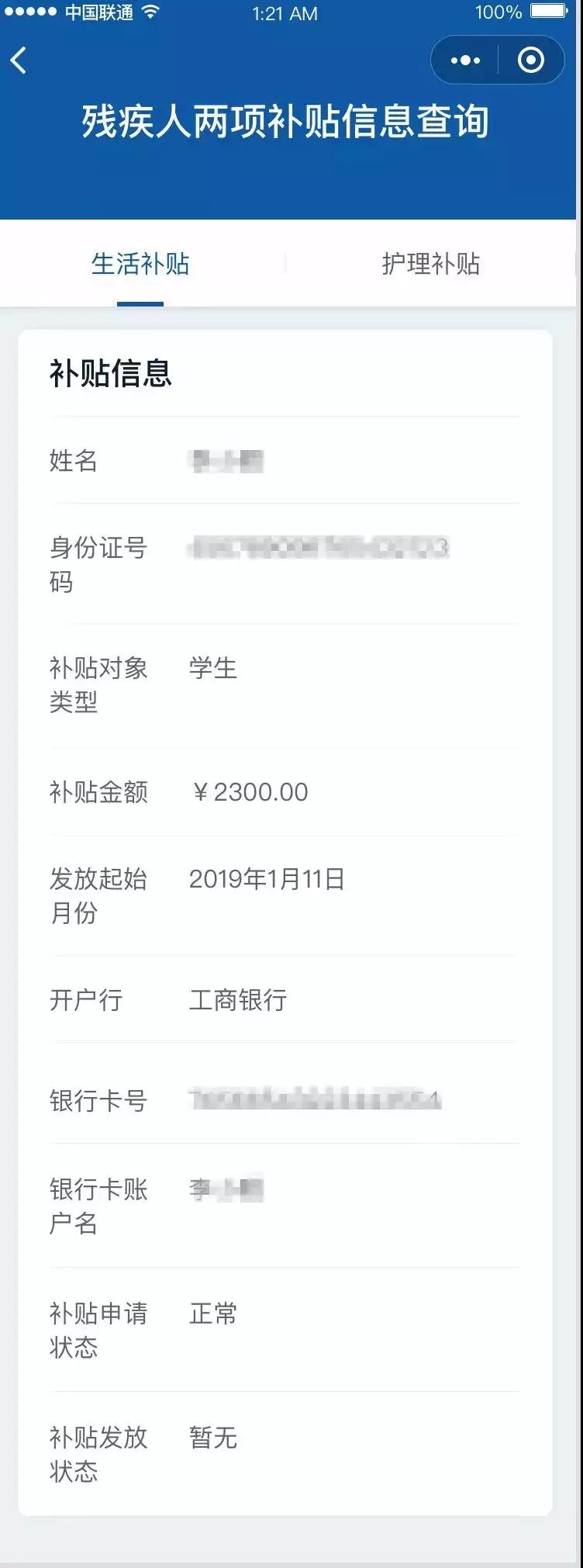Tap the 2019年1月11日 start date
The height and width of the screenshot is (1568, 583).
[267, 879]
